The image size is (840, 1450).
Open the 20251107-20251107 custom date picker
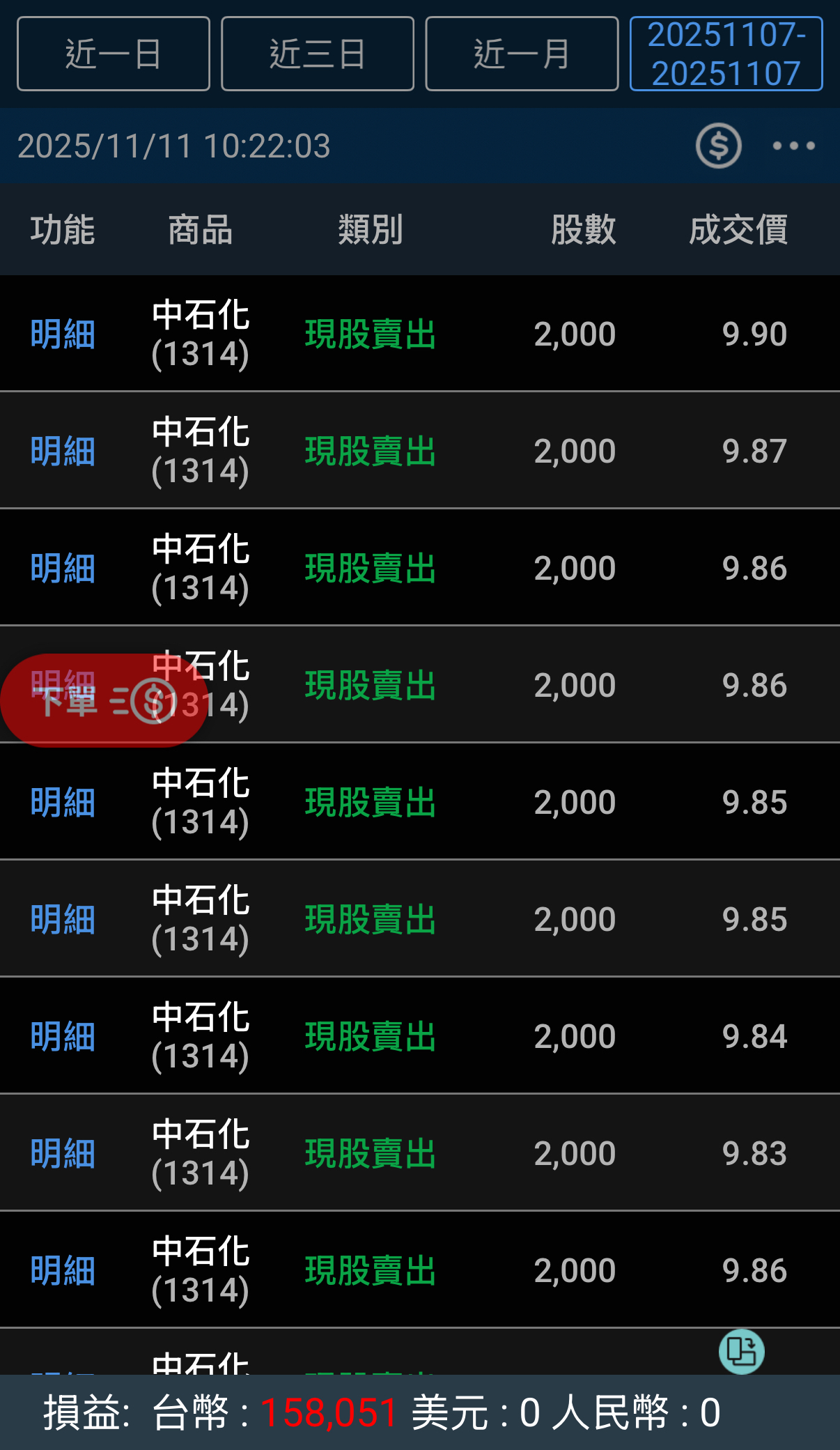pos(726,54)
